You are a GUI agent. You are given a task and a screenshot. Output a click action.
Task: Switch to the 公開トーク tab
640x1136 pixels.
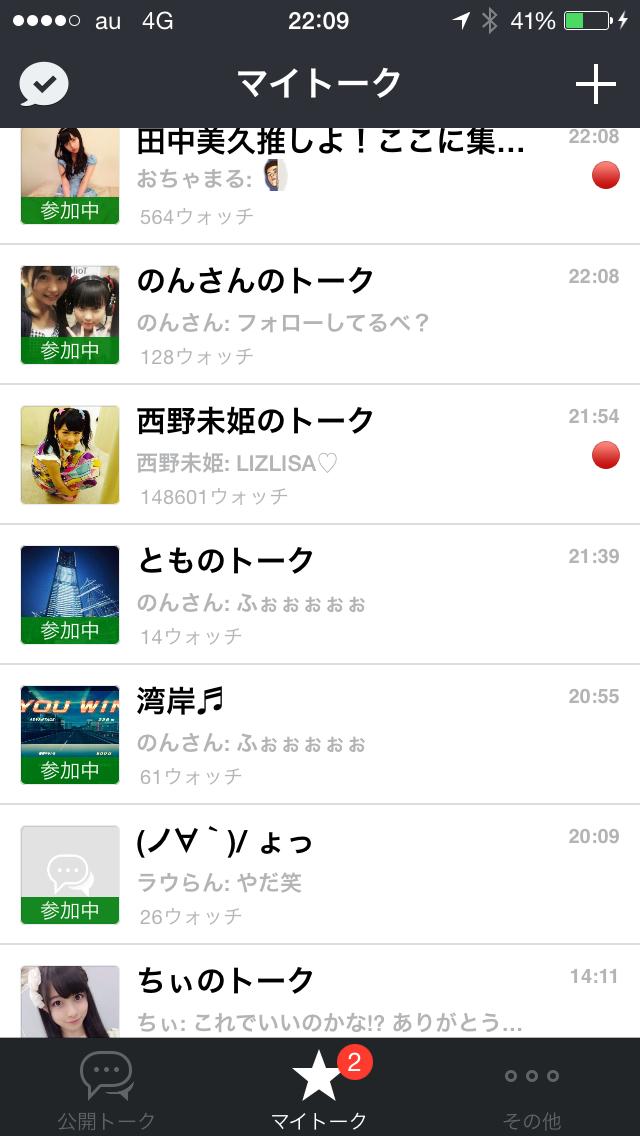(x=106, y=1089)
